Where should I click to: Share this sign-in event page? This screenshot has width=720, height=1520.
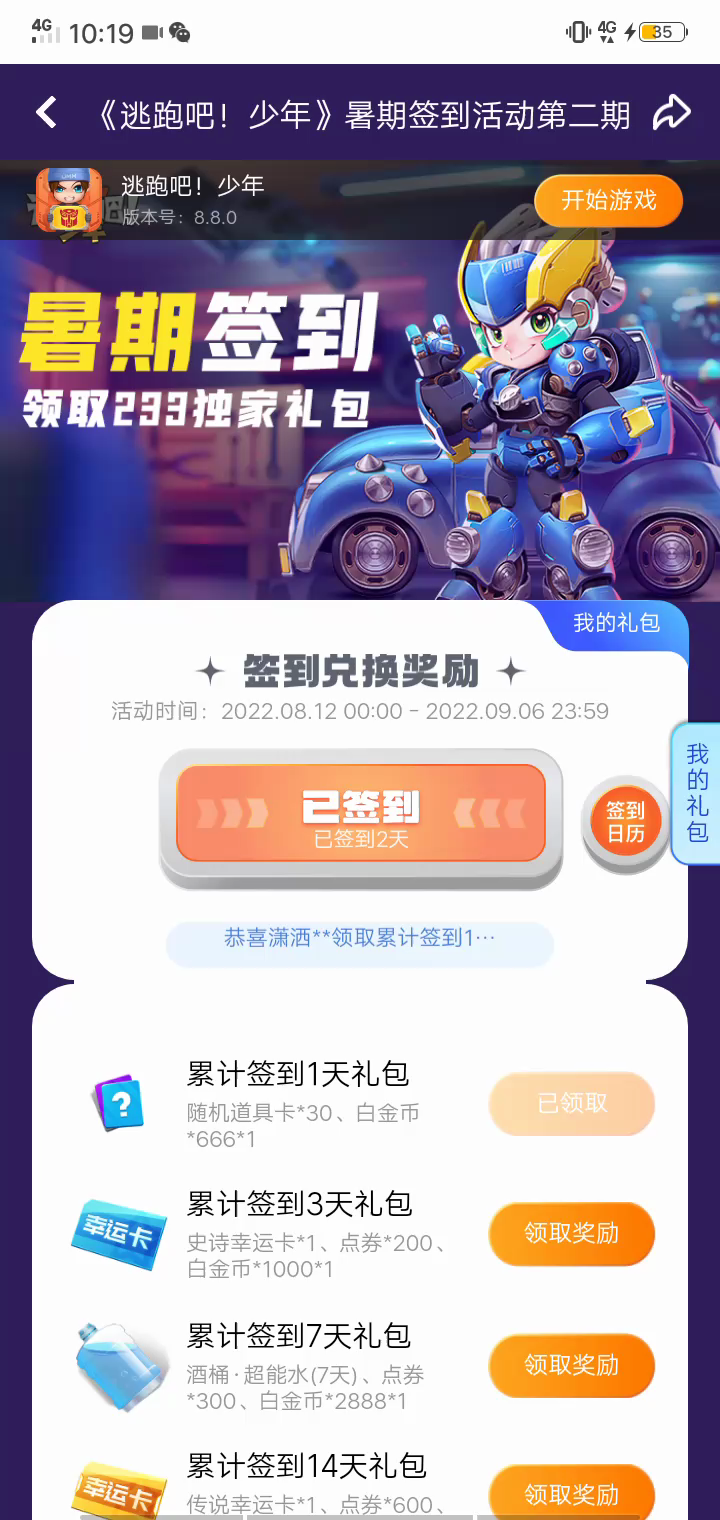(672, 113)
